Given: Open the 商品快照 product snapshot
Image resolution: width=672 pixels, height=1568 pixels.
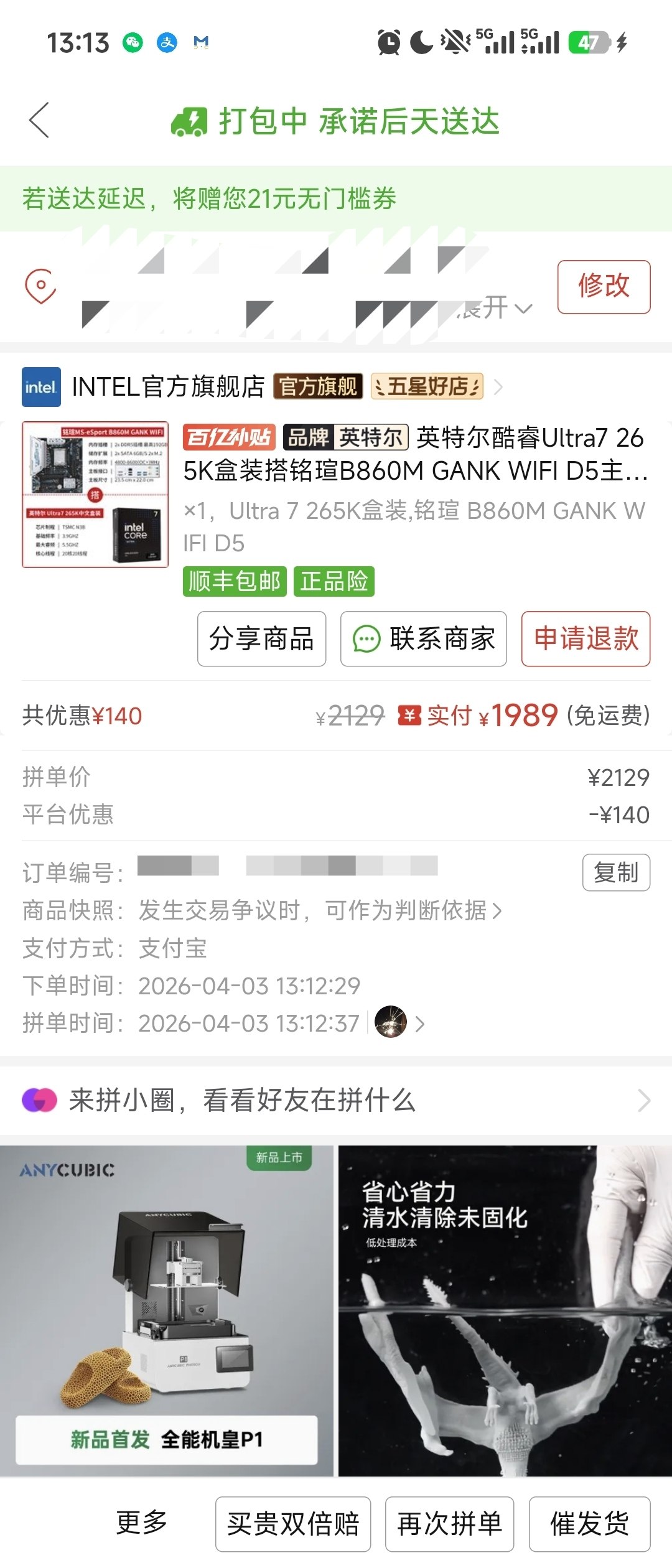Looking at the screenshot, I should [x=317, y=910].
